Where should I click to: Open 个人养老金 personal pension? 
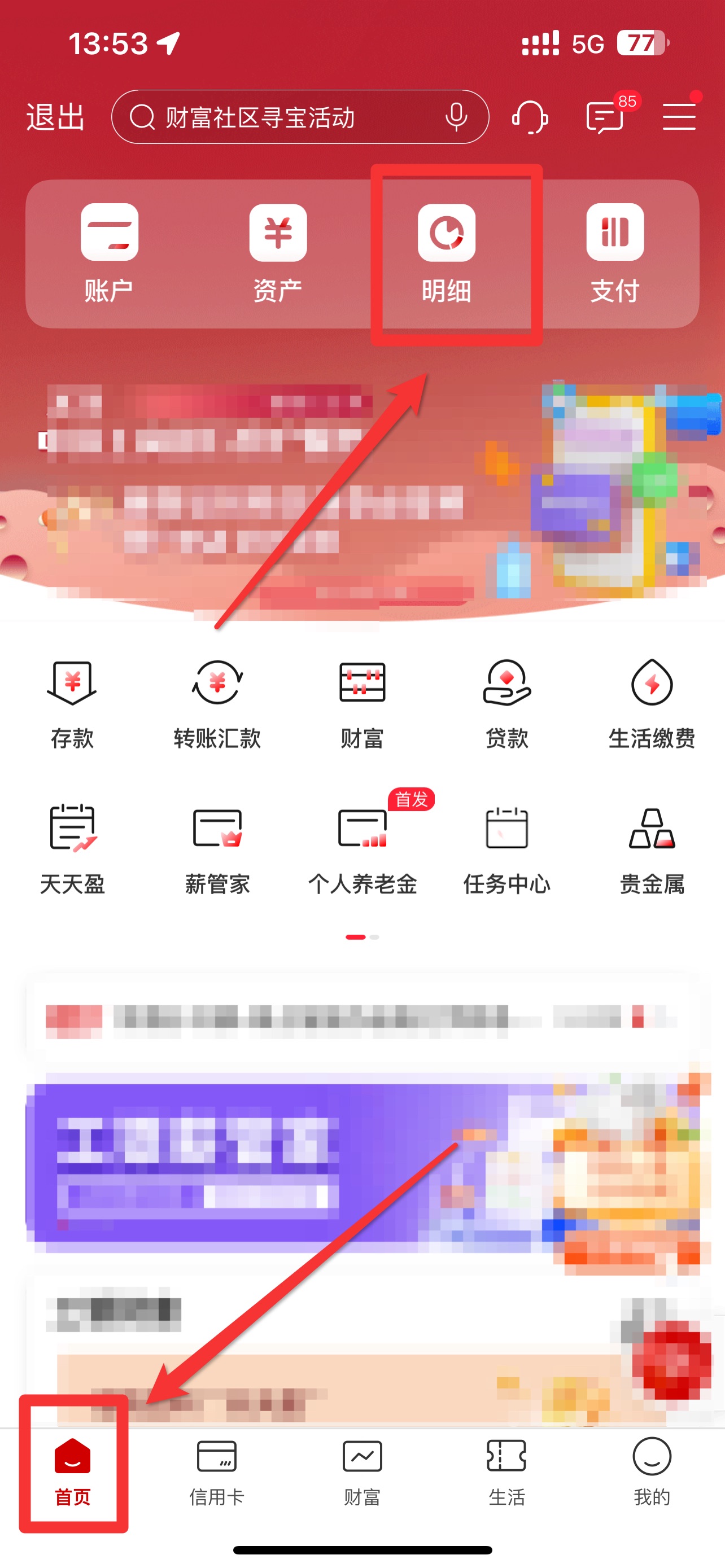(362, 848)
